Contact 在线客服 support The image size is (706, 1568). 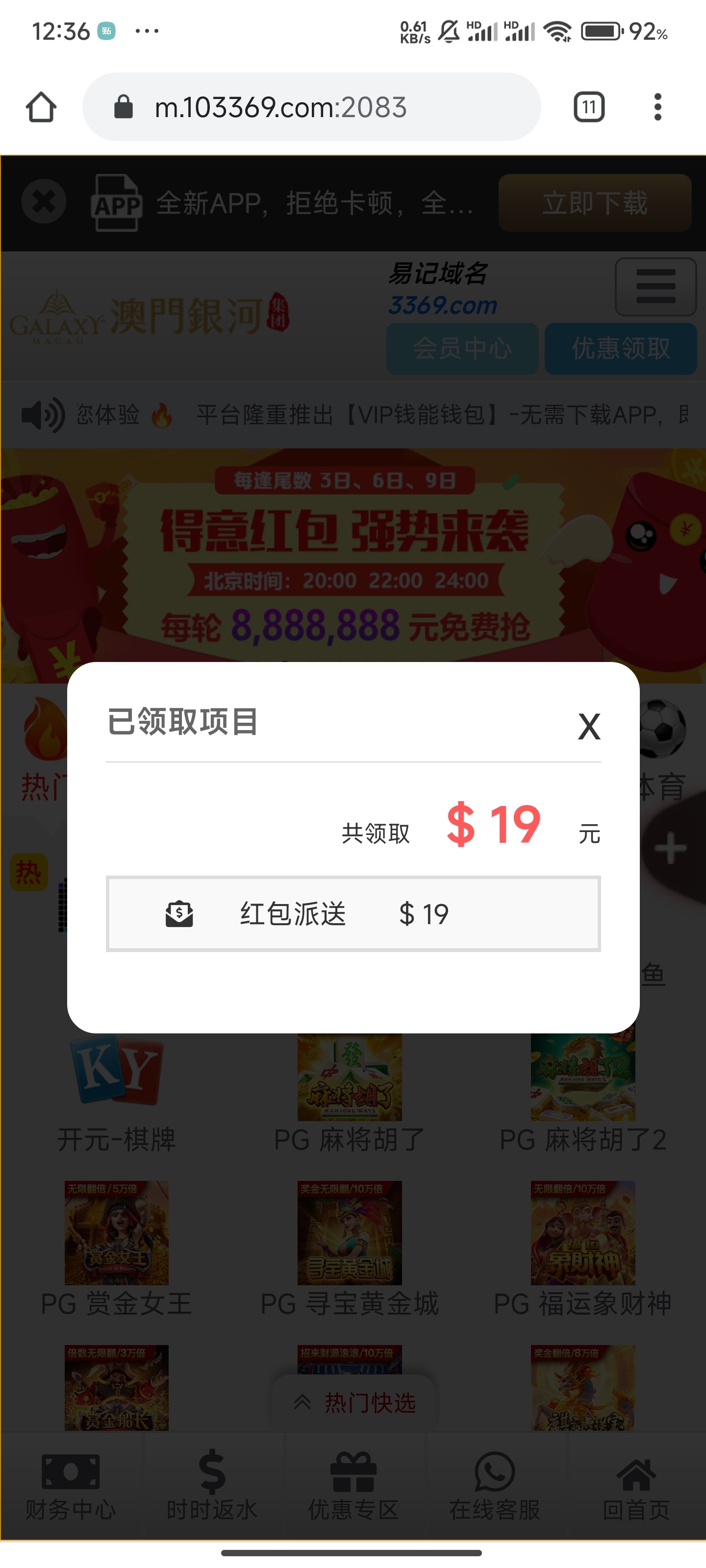pos(495,1485)
